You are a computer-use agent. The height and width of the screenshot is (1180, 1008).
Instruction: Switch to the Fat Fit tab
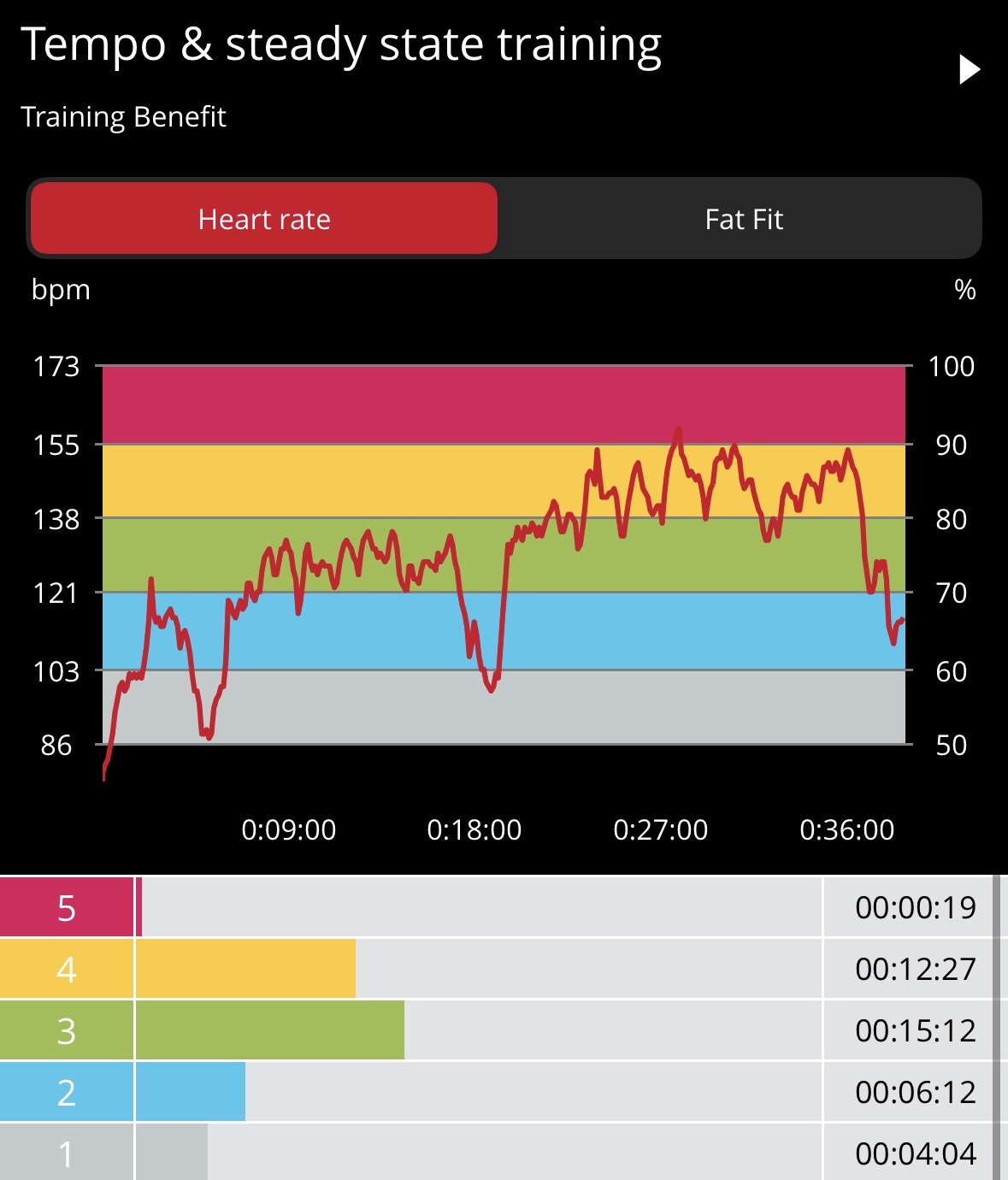[x=743, y=220]
